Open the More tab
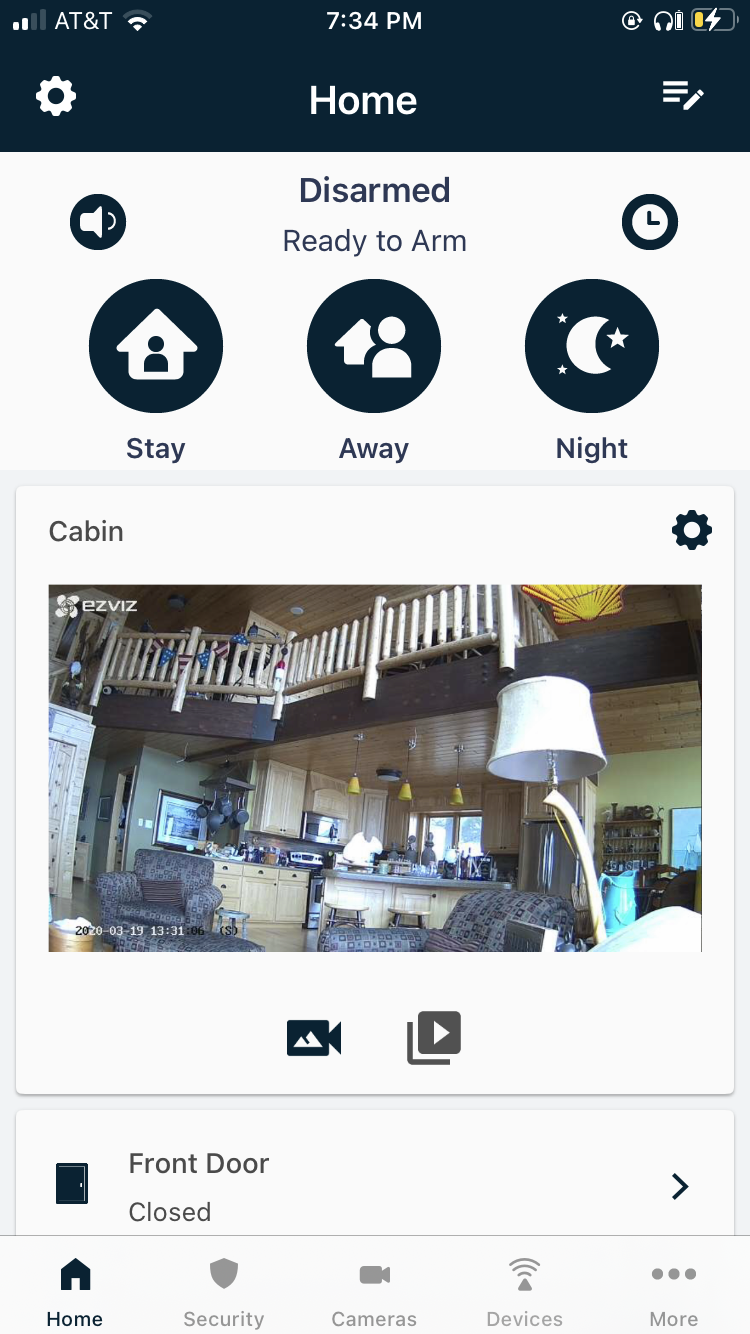Screen dimensions: 750x1334 (674, 1290)
